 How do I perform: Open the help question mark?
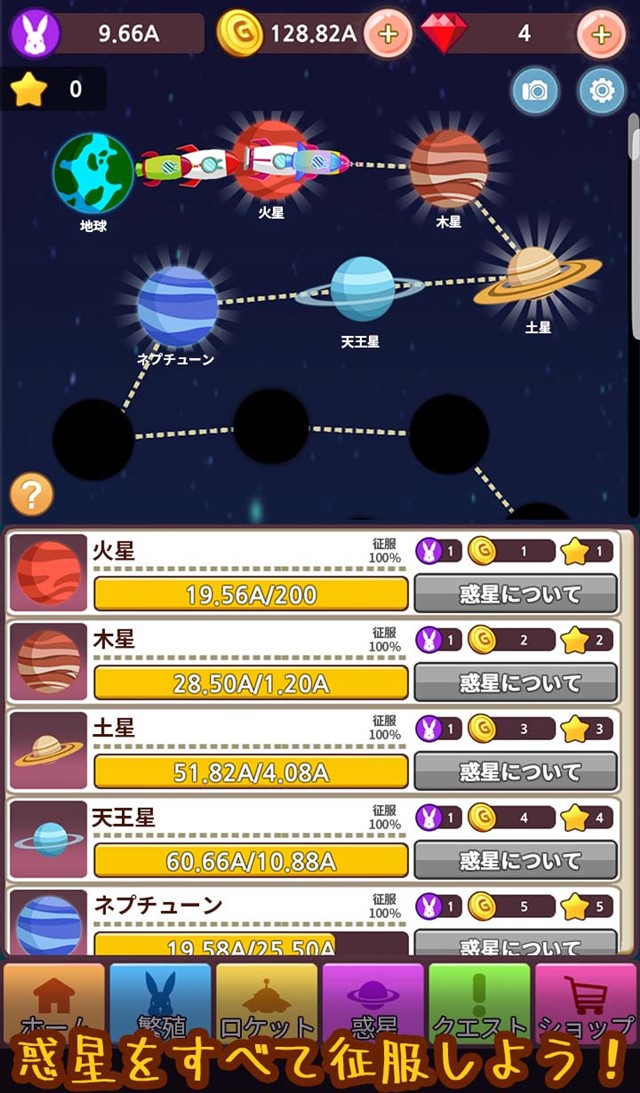[x=32, y=494]
